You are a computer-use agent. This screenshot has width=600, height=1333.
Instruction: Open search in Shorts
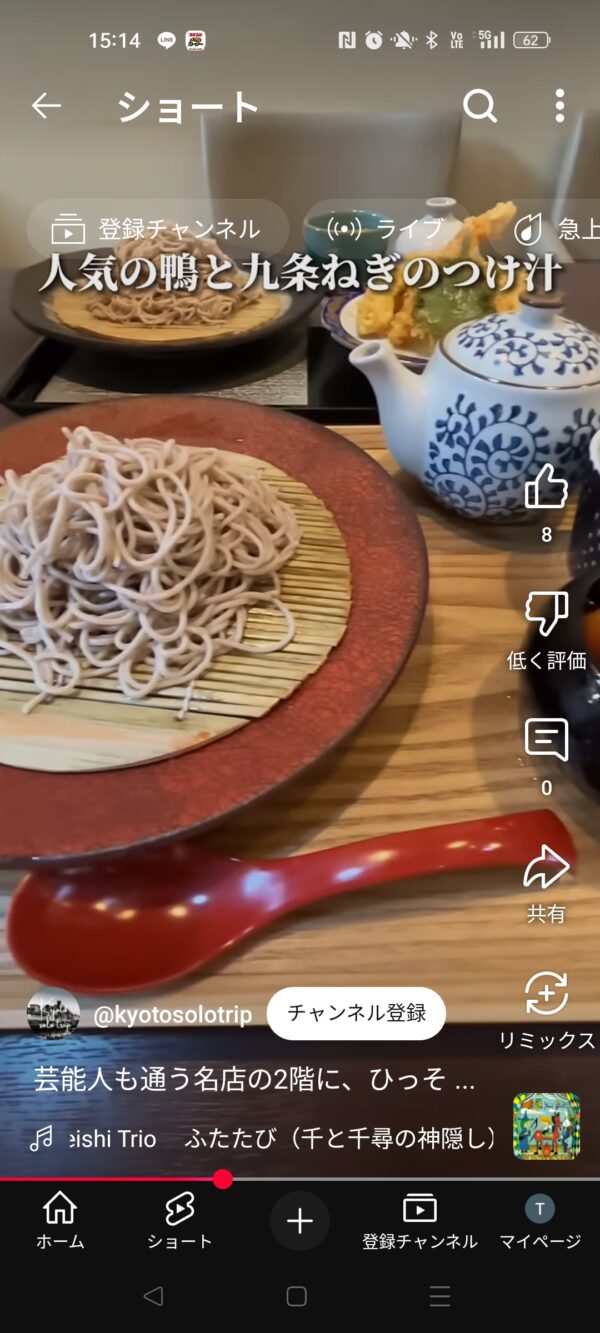coord(479,106)
